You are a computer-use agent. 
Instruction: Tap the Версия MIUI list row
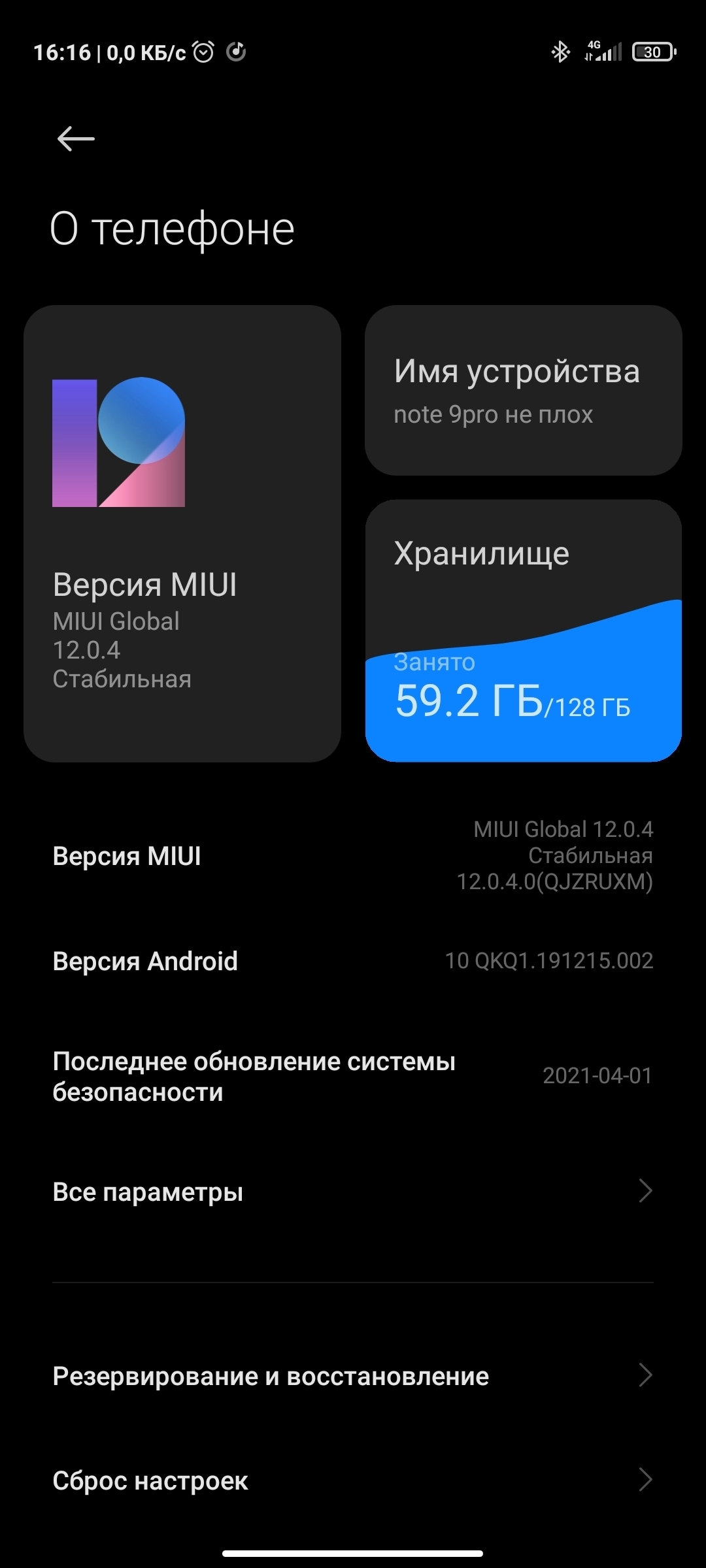pyautogui.click(x=353, y=856)
